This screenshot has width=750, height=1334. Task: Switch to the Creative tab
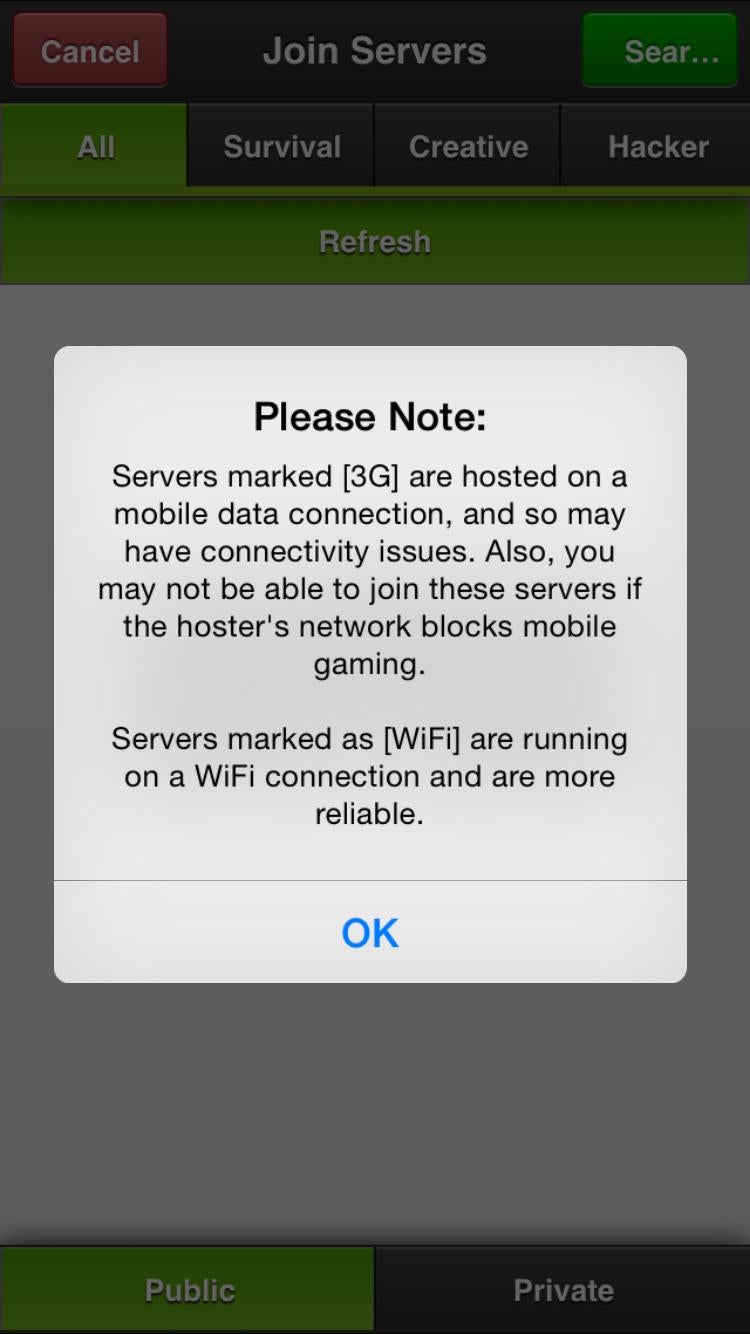(x=468, y=146)
